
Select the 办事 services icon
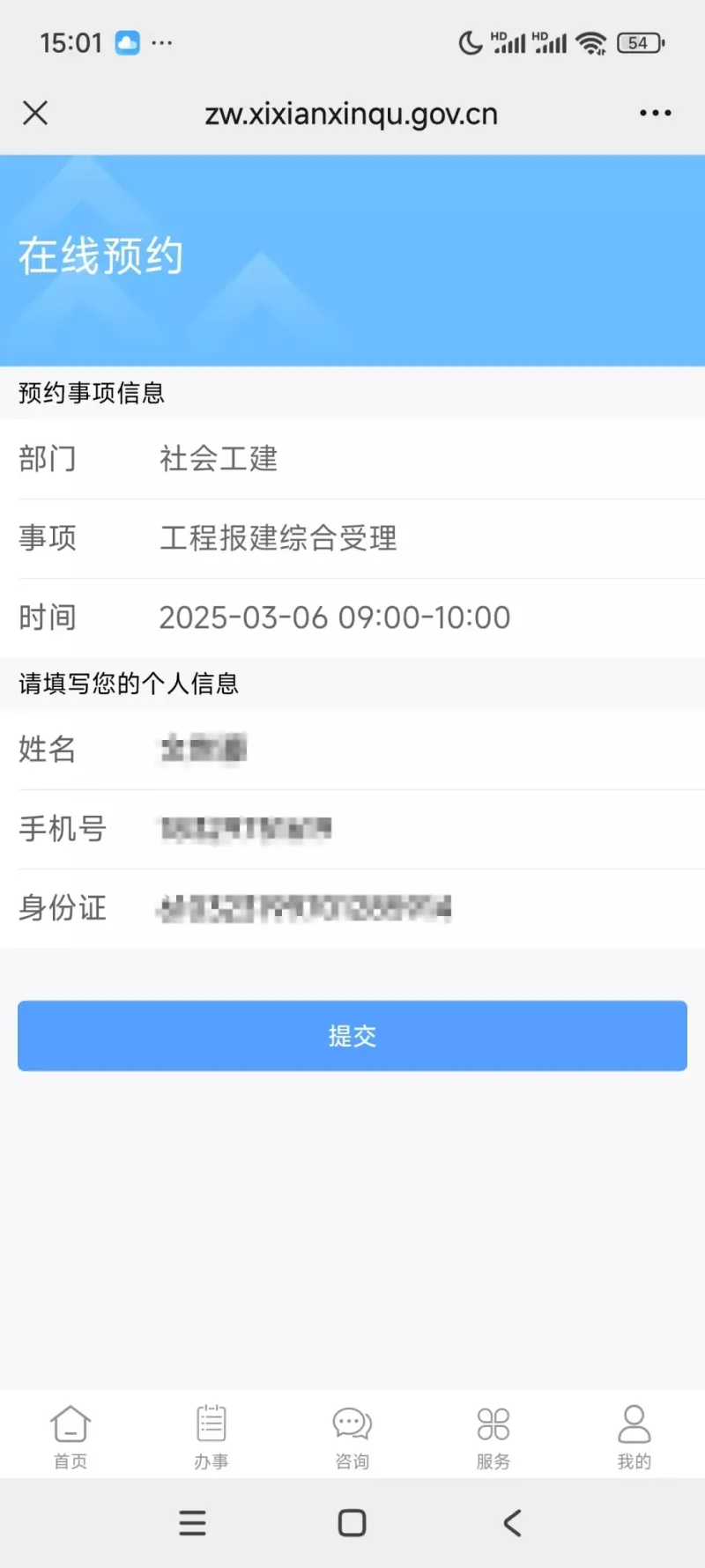[x=211, y=1434]
